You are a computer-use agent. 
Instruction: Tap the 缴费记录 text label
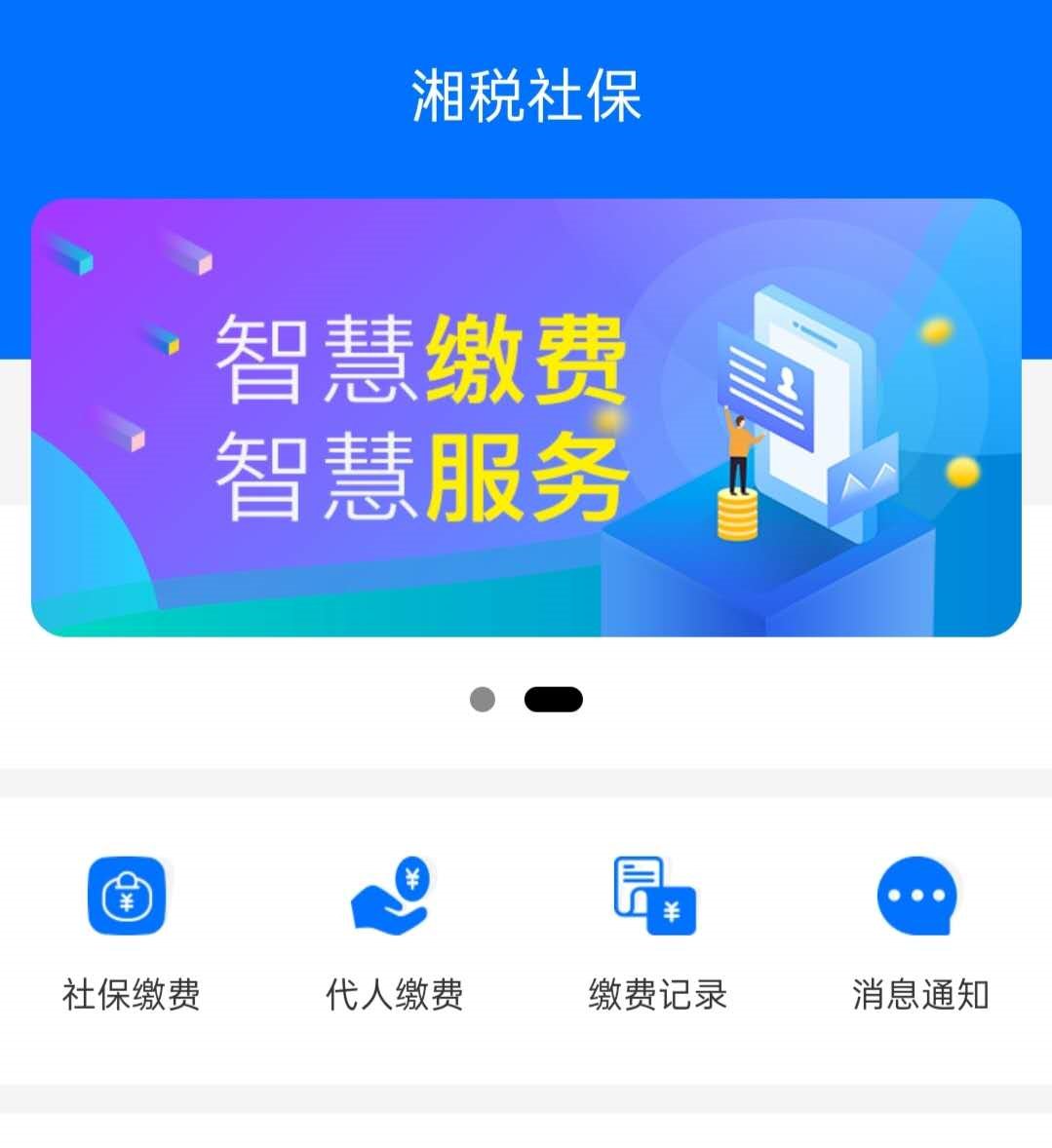coord(658,994)
